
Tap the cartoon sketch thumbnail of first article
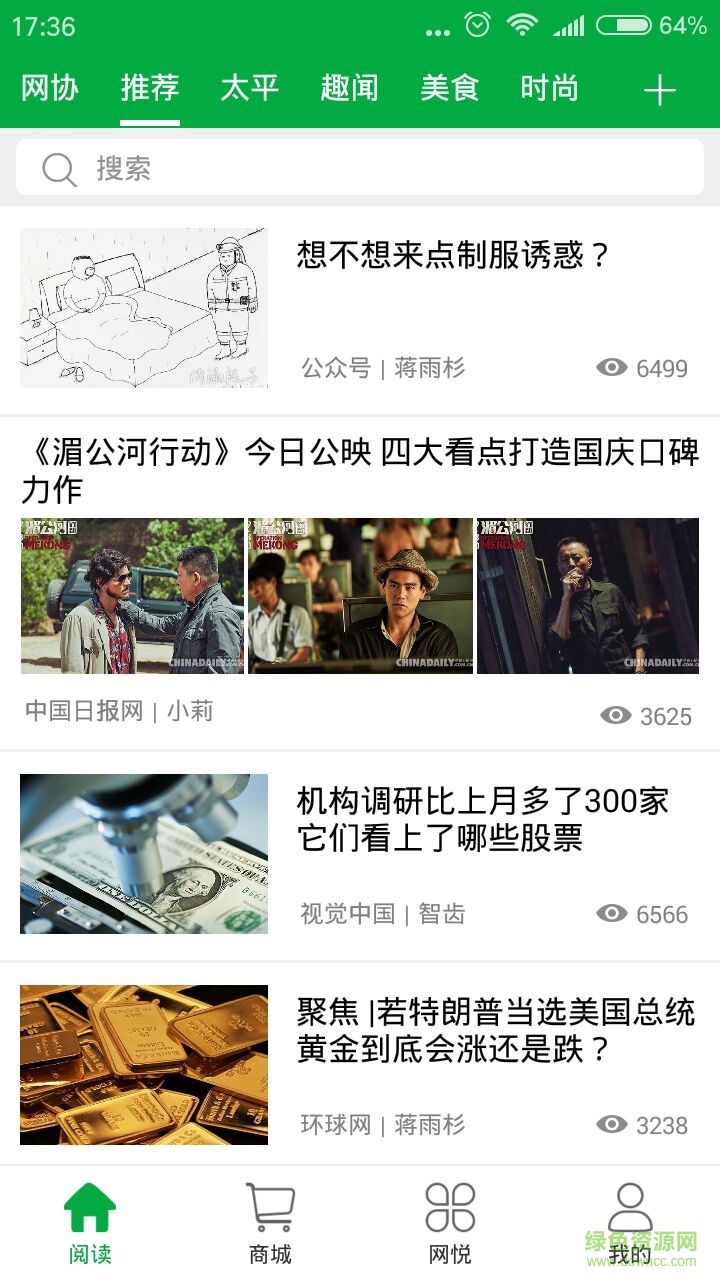coord(143,307)
